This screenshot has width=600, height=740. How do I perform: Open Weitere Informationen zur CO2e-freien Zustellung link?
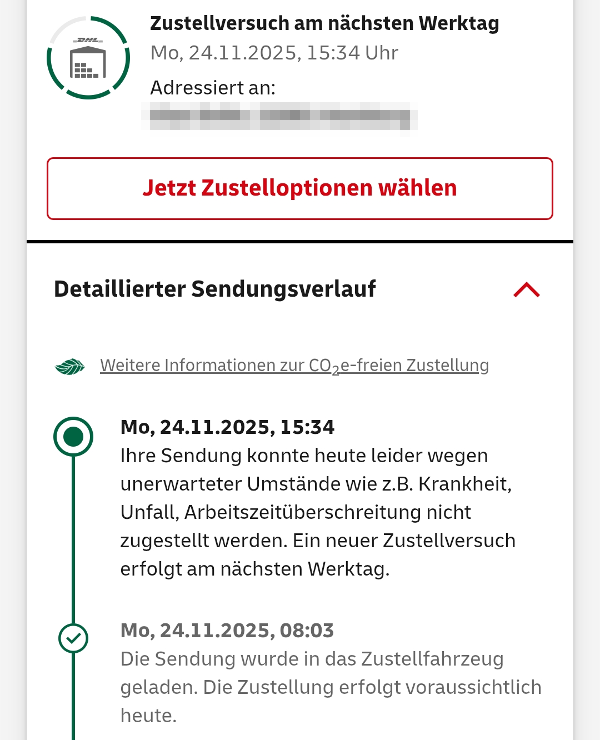[x=294, y=366]
